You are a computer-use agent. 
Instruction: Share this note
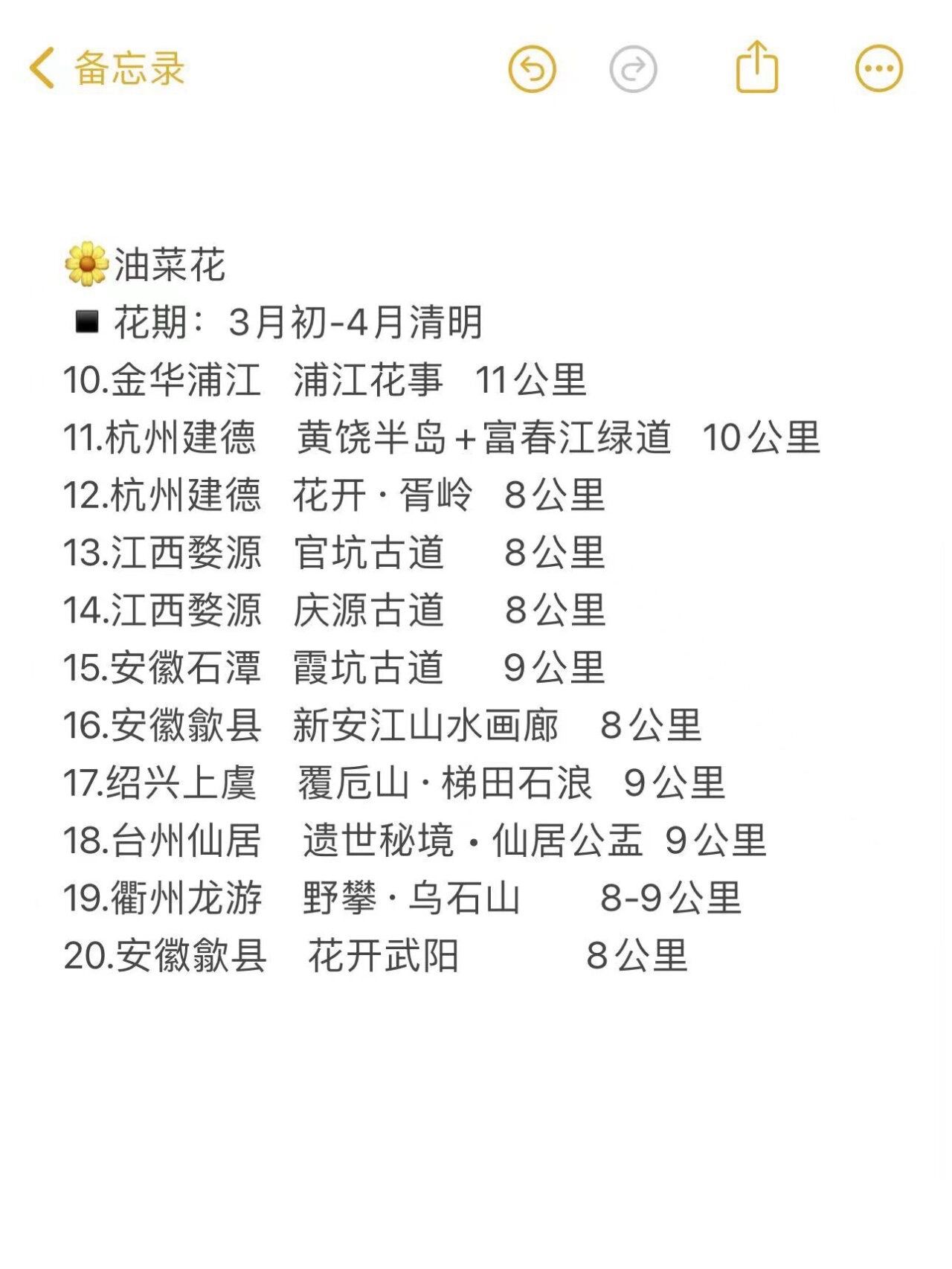[756, 67]
